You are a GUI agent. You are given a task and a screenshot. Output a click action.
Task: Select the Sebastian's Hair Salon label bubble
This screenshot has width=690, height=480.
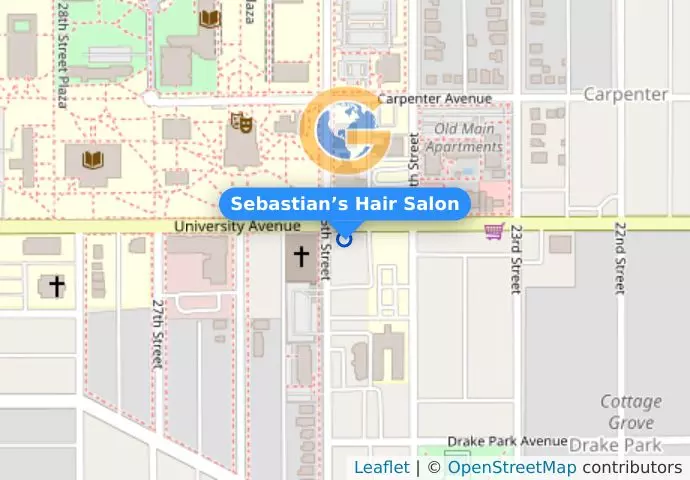[344, 204]
